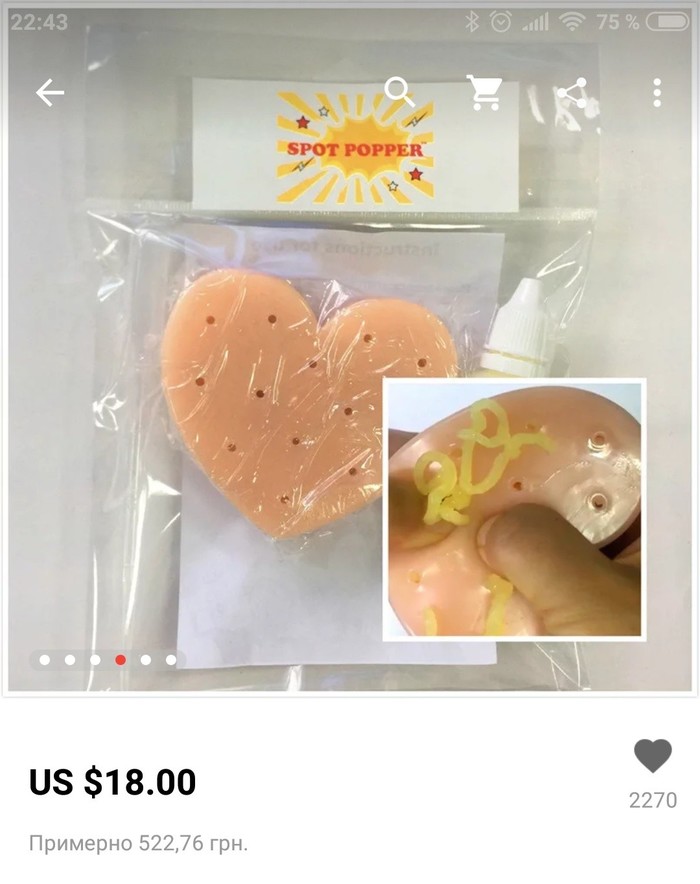The height and width of the screenshot is (884, 700).
Task: Add the product to favorites with the heart
Action: pyautogui.click(x=653, y=757)
